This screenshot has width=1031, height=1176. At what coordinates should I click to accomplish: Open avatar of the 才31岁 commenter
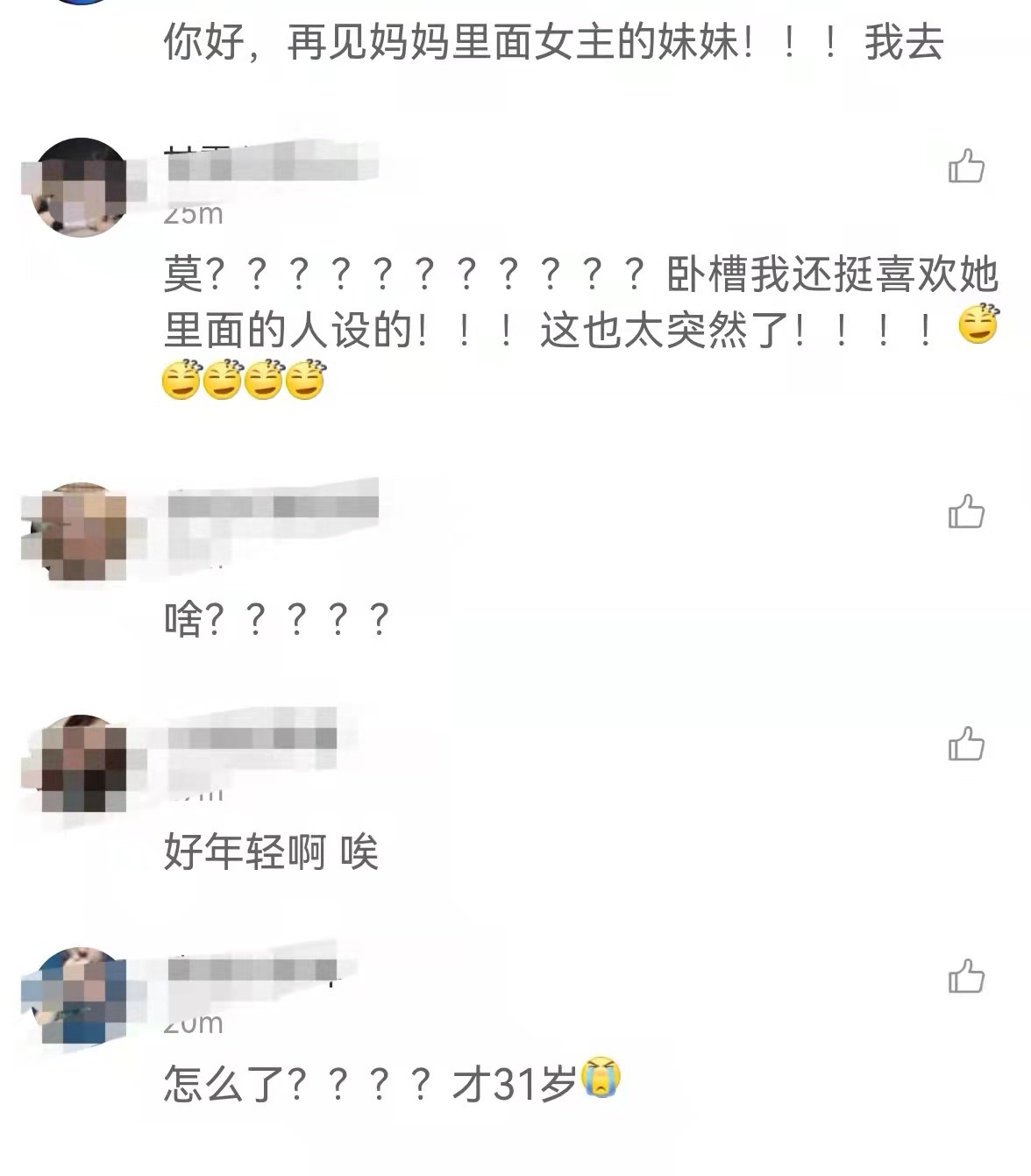coord(80,997)
